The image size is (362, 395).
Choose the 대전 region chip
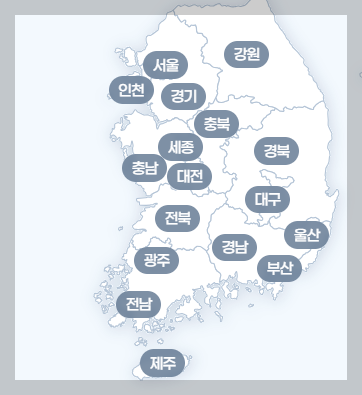(x=189, y=176)
